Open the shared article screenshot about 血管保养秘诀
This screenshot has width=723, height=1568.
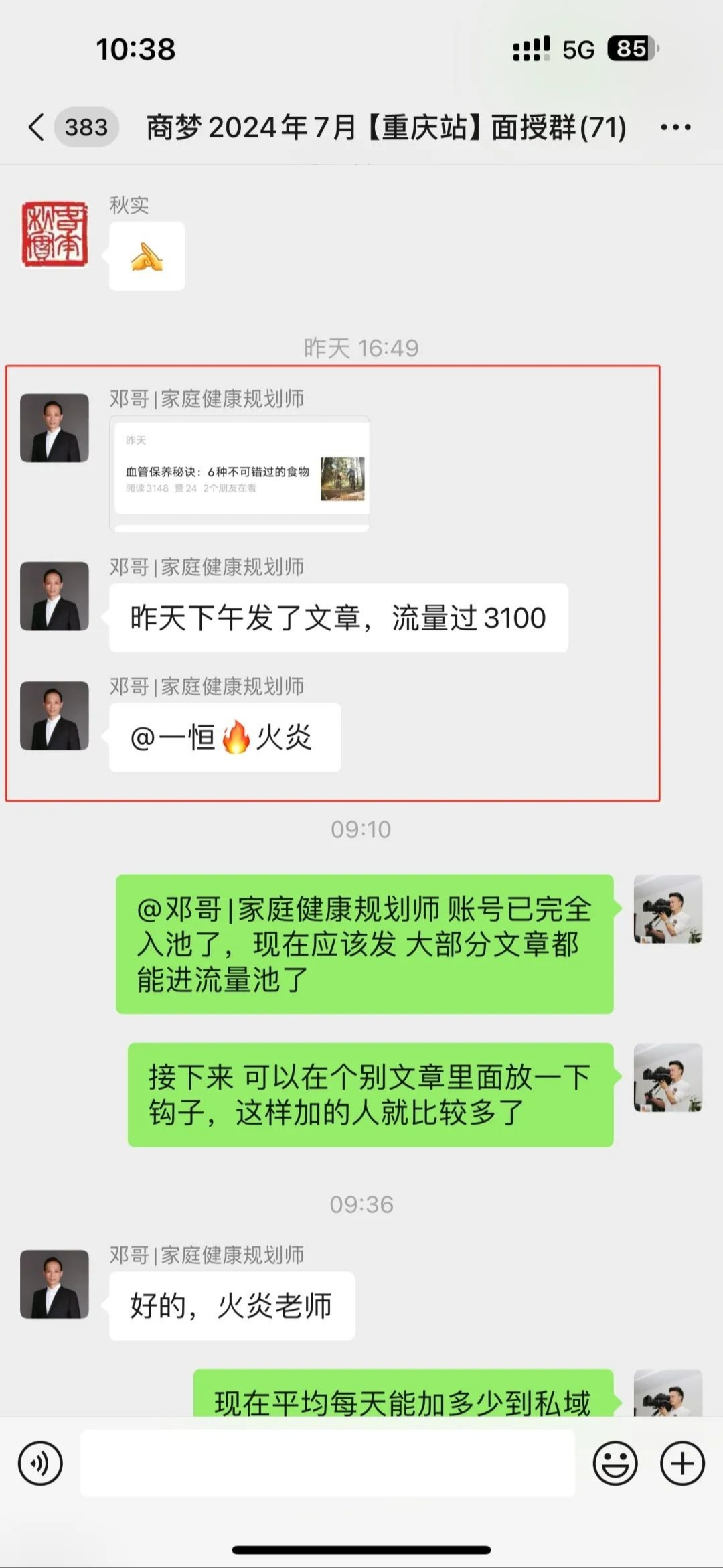tap(240, 474)
